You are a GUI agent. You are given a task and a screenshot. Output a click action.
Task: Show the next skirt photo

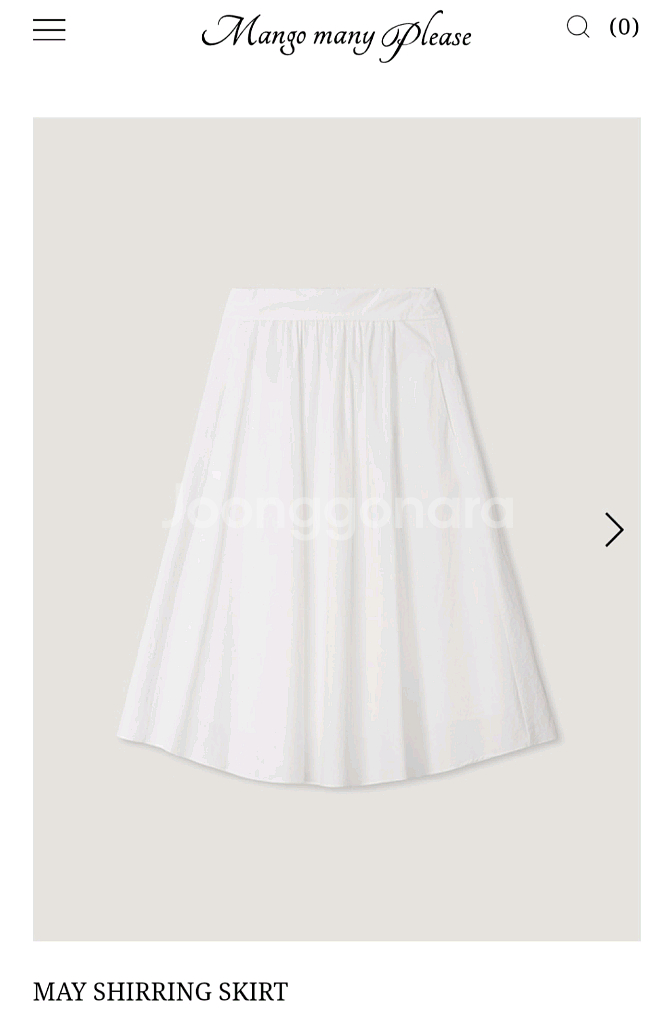click(x=614, y=530)
